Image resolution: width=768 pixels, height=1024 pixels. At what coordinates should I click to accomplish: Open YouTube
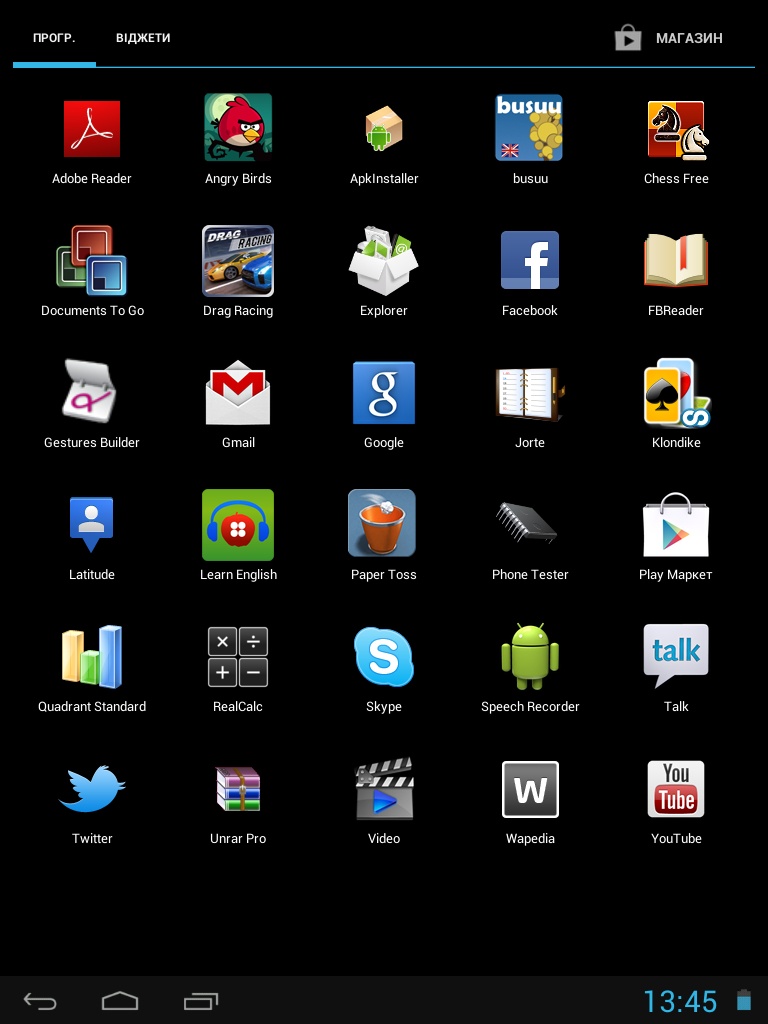pos(676,790)
